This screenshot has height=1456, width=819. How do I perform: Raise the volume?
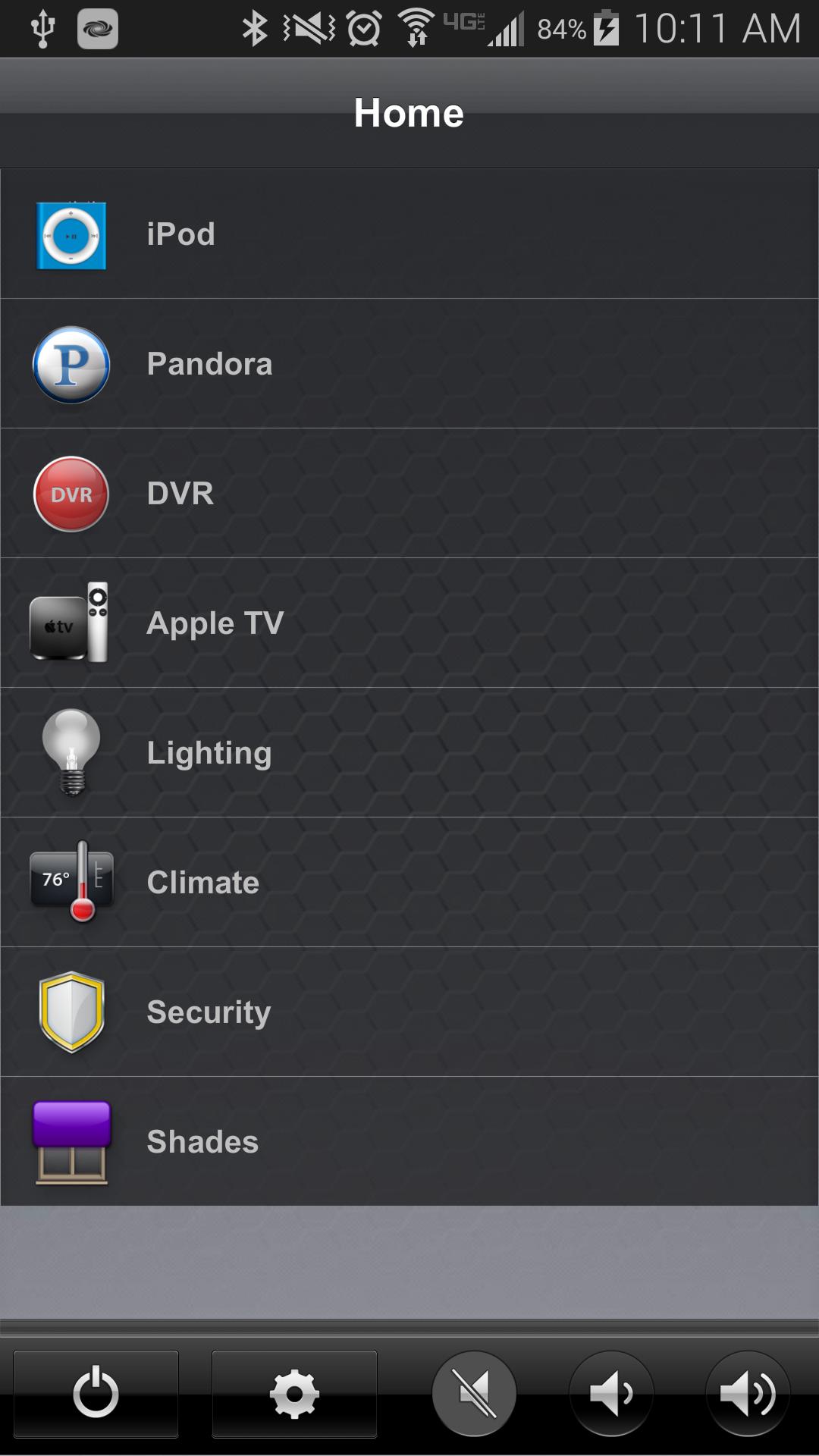click(748, 1393)
